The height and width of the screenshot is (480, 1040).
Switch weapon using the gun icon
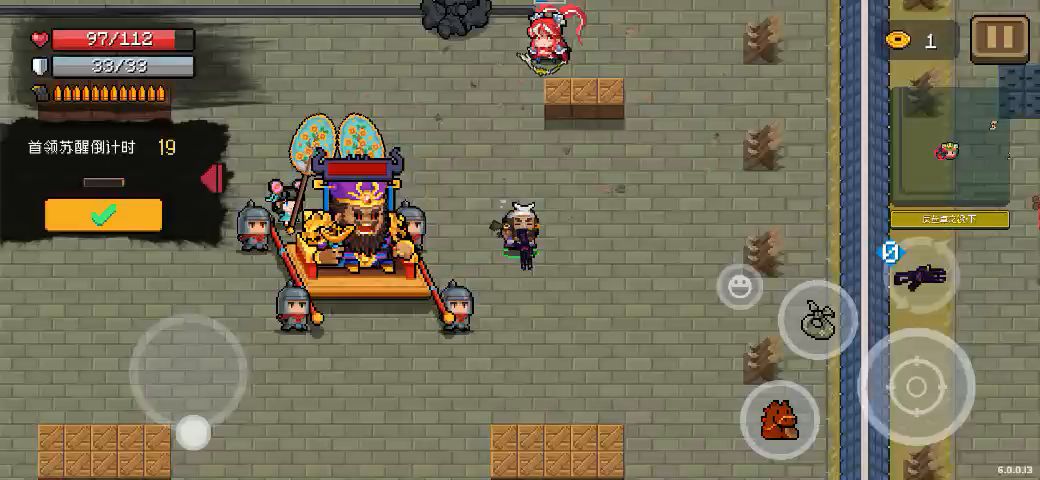pyautogui.click(x=919, y=277)
